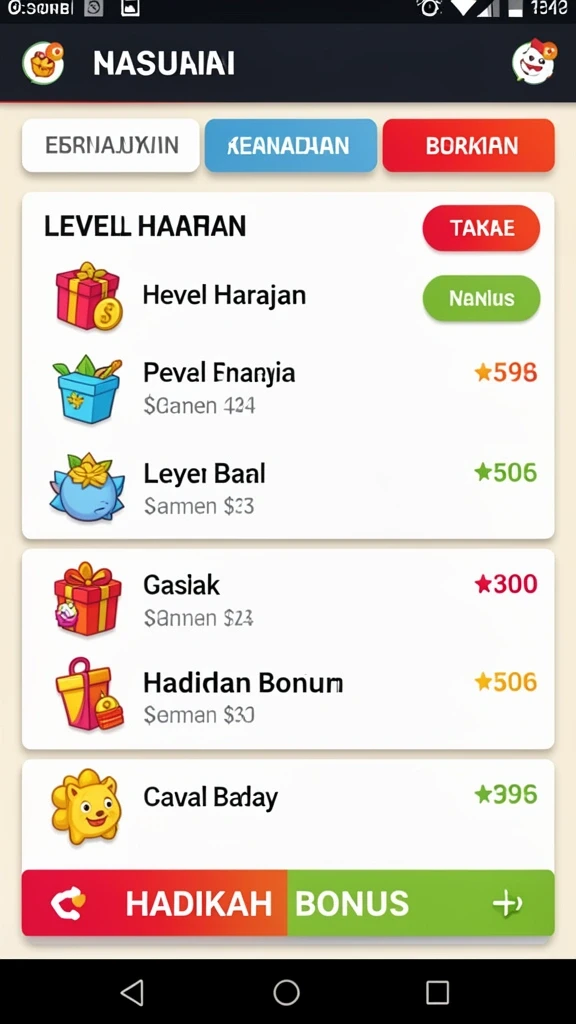Go to the home screen via the home button
The image size is (576, 1024).
(x=286, y=993)
